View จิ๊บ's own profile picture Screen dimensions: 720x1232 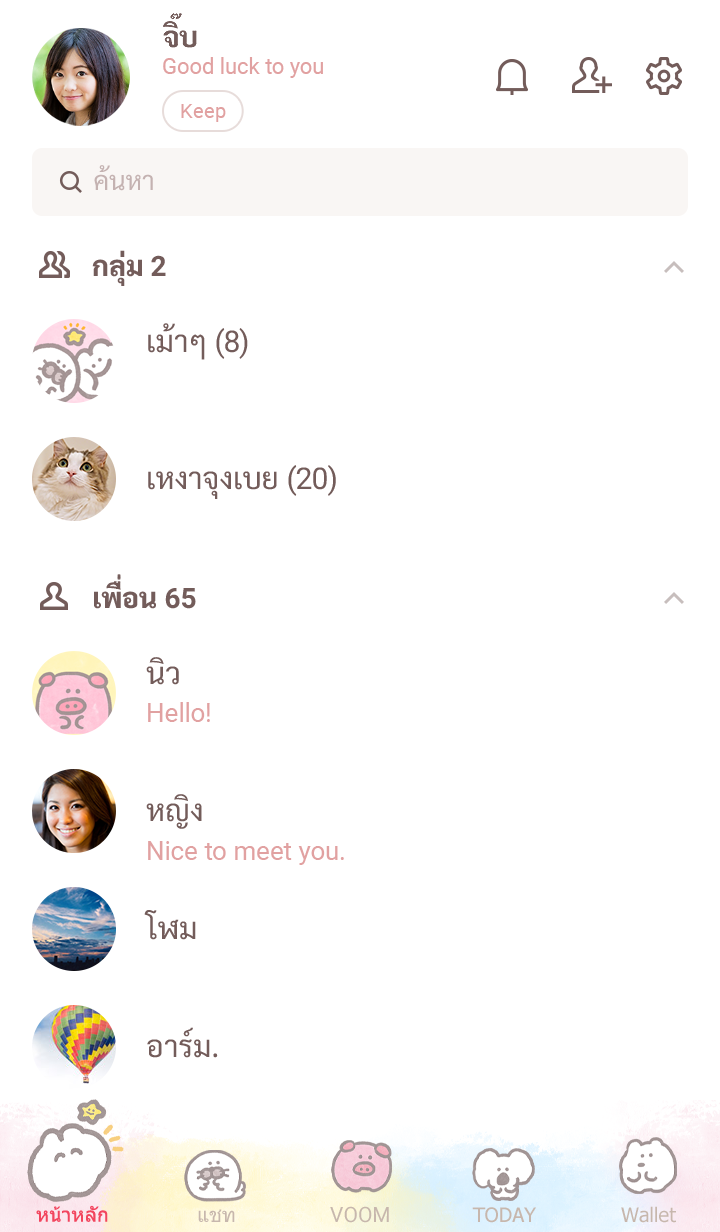[x=81, y=77]
